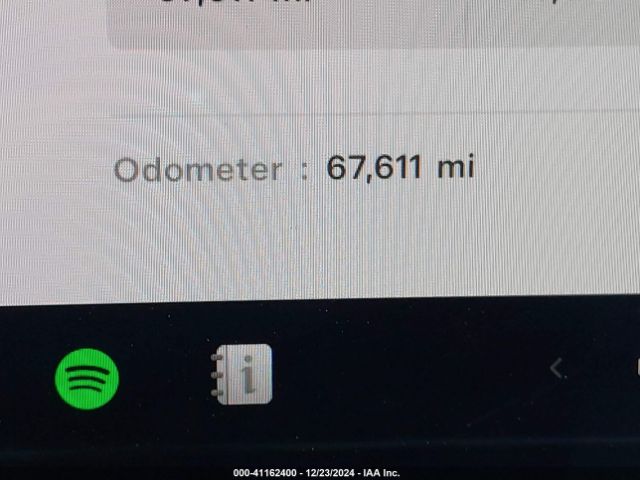Open the owner's manual app
Image resolution: width=640 pixels, height=480 pixels.
pos(242,376)
